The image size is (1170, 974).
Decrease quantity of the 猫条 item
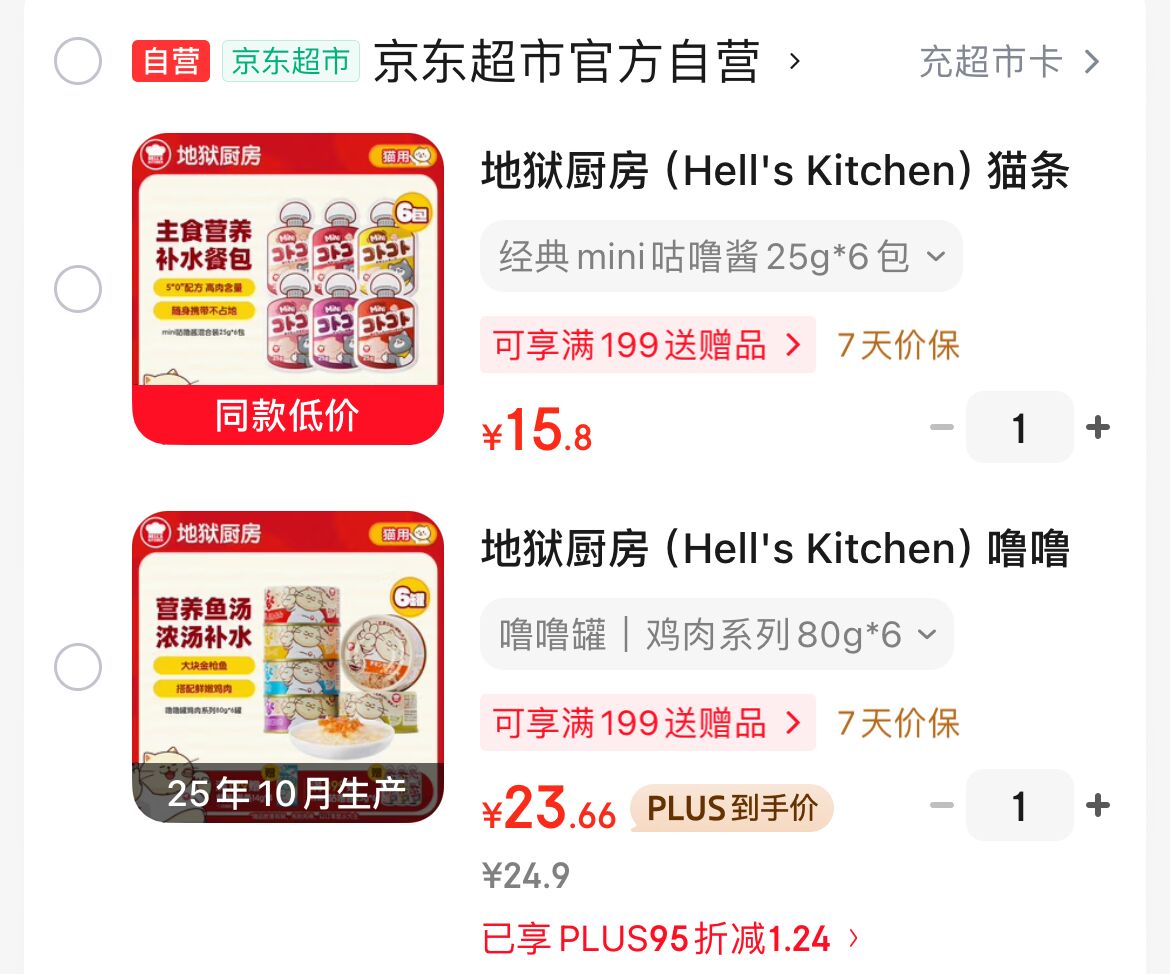tap(941, 428)
